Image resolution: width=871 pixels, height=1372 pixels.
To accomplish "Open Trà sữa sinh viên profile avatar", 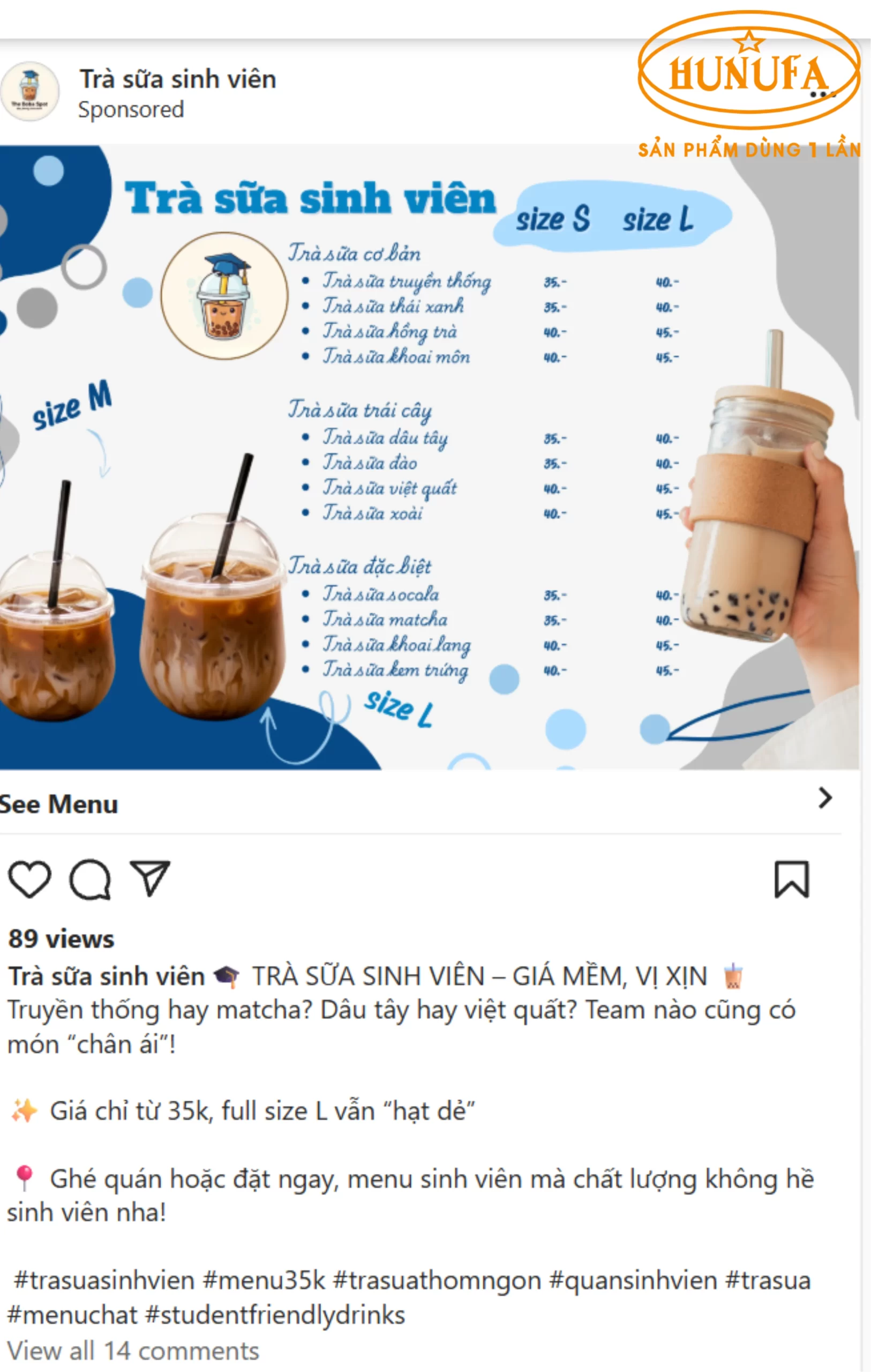I will click(x=29, y=92).
